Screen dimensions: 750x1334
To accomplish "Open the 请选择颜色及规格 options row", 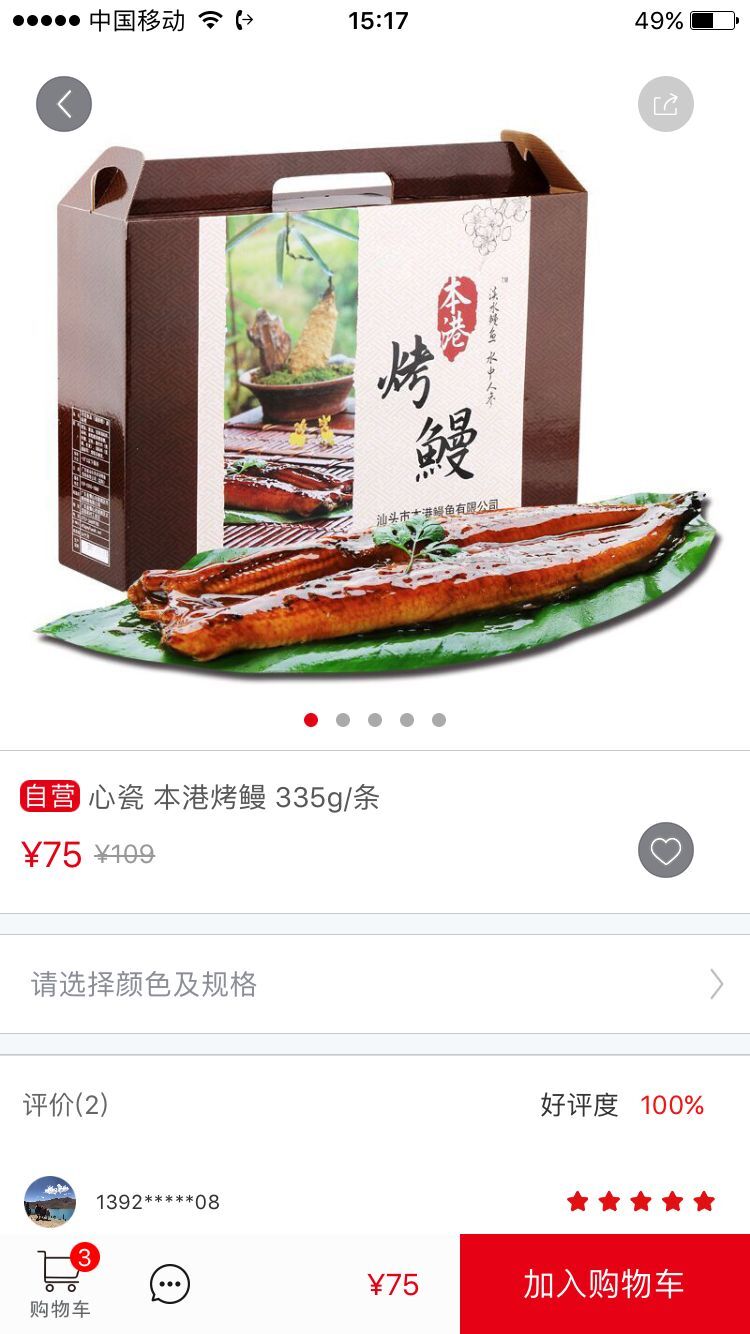I will 375,984.
